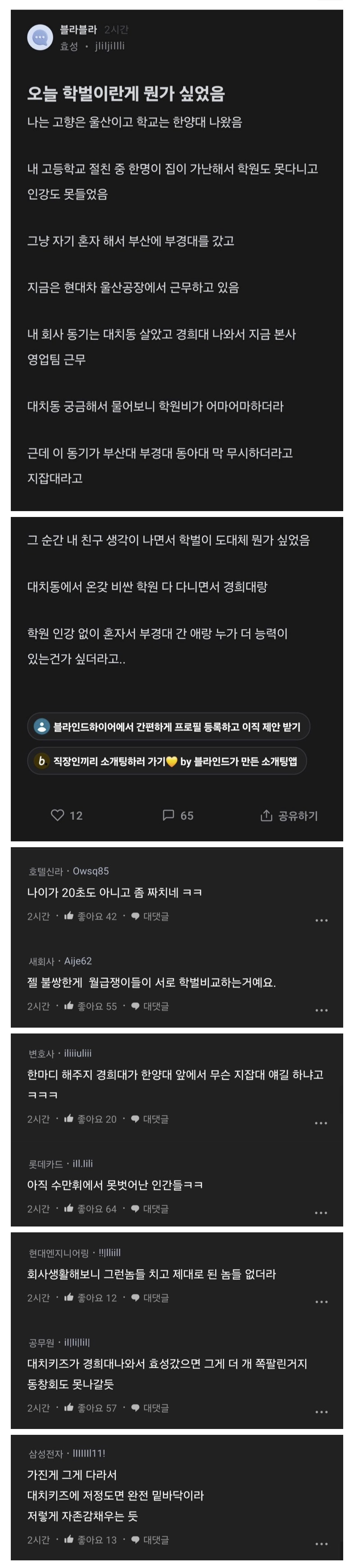Screen dimensions: 354x1568
Task: Open the 직장인끼리 소개팅하러 가기 banner
Action: pyautogui.click(x=166, y=761)
